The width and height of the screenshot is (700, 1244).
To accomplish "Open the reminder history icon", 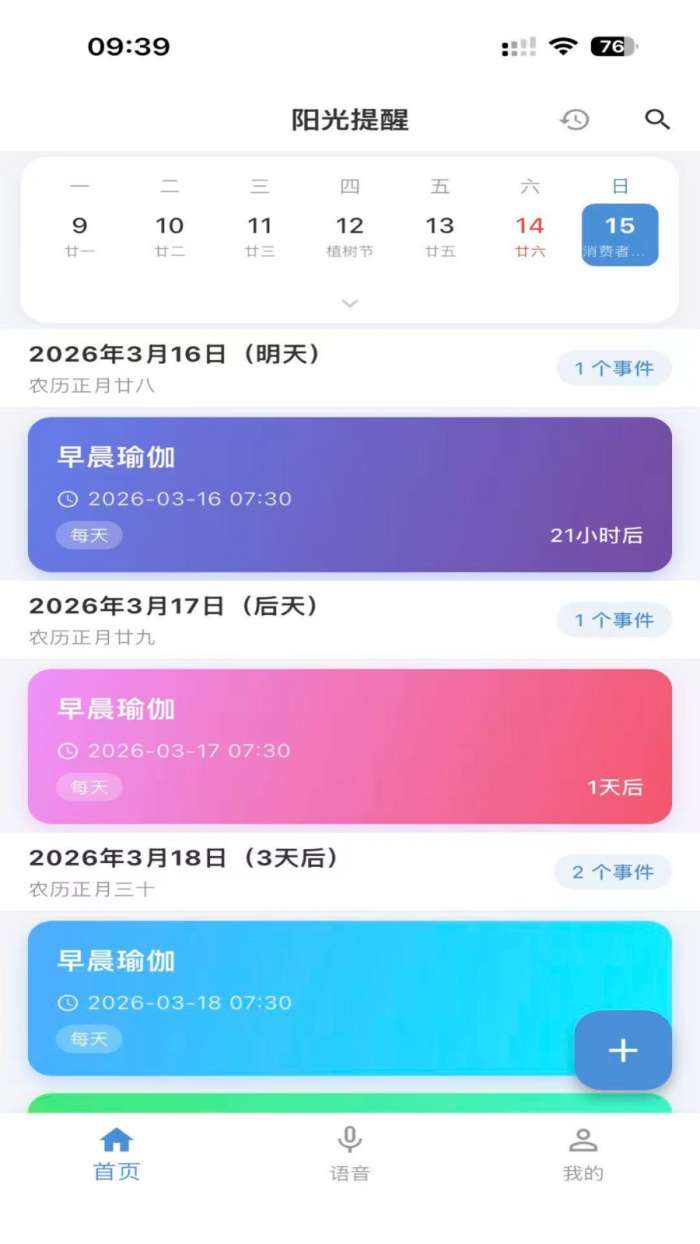I will (574, 120).
